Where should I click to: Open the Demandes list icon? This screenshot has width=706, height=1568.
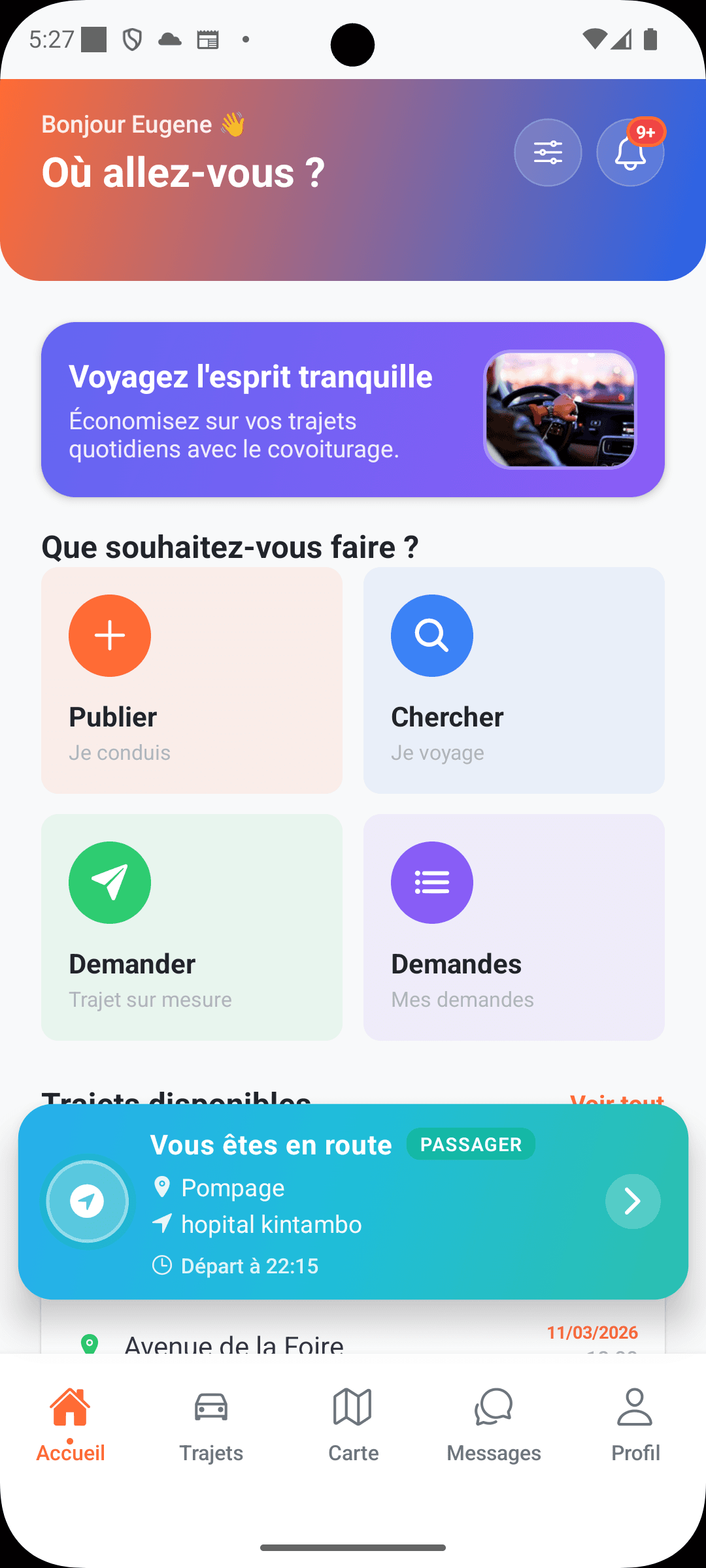pyautogui.click(x=431, y=882)
